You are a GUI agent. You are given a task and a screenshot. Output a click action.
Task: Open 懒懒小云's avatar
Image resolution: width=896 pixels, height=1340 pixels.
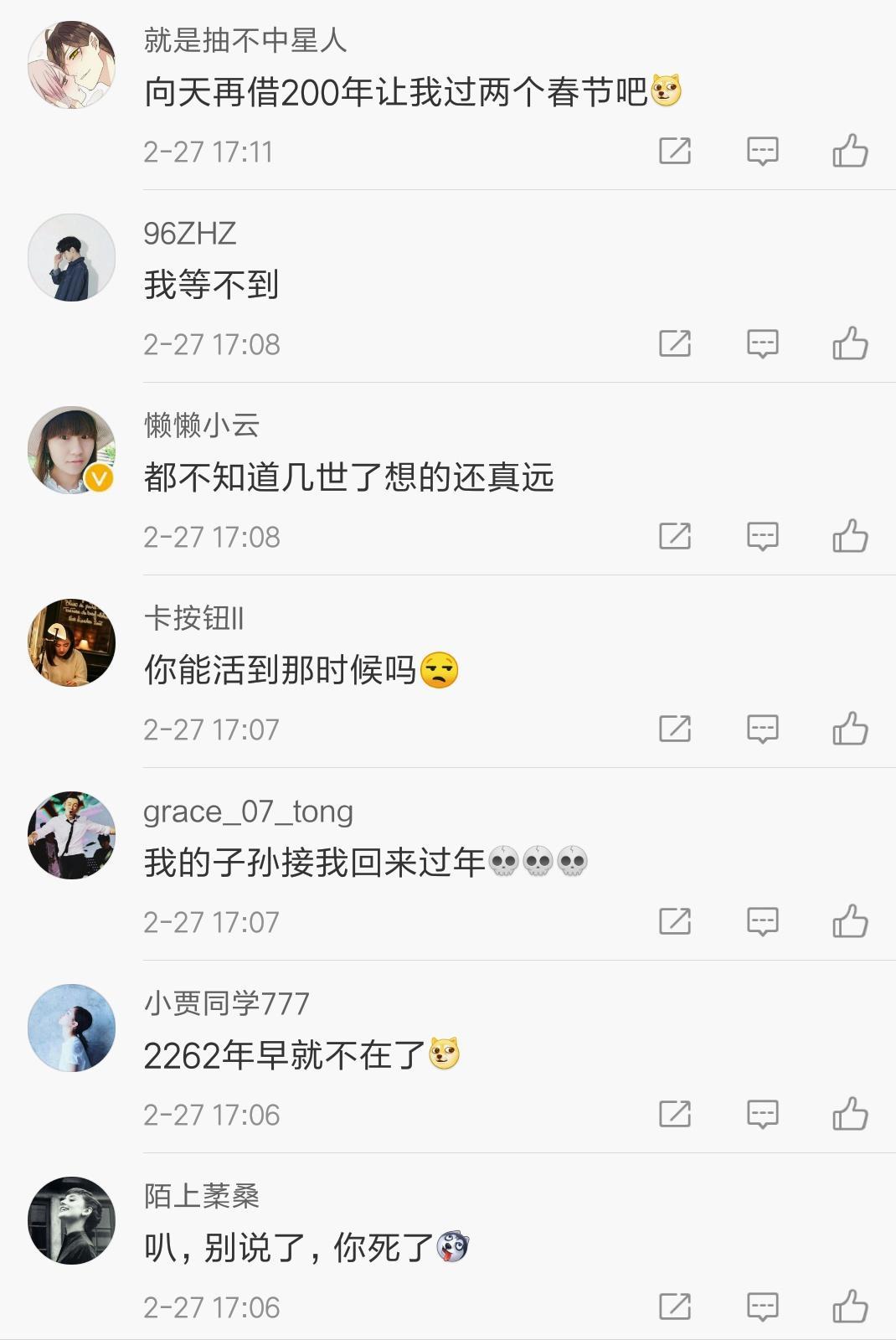coord(71,451)
